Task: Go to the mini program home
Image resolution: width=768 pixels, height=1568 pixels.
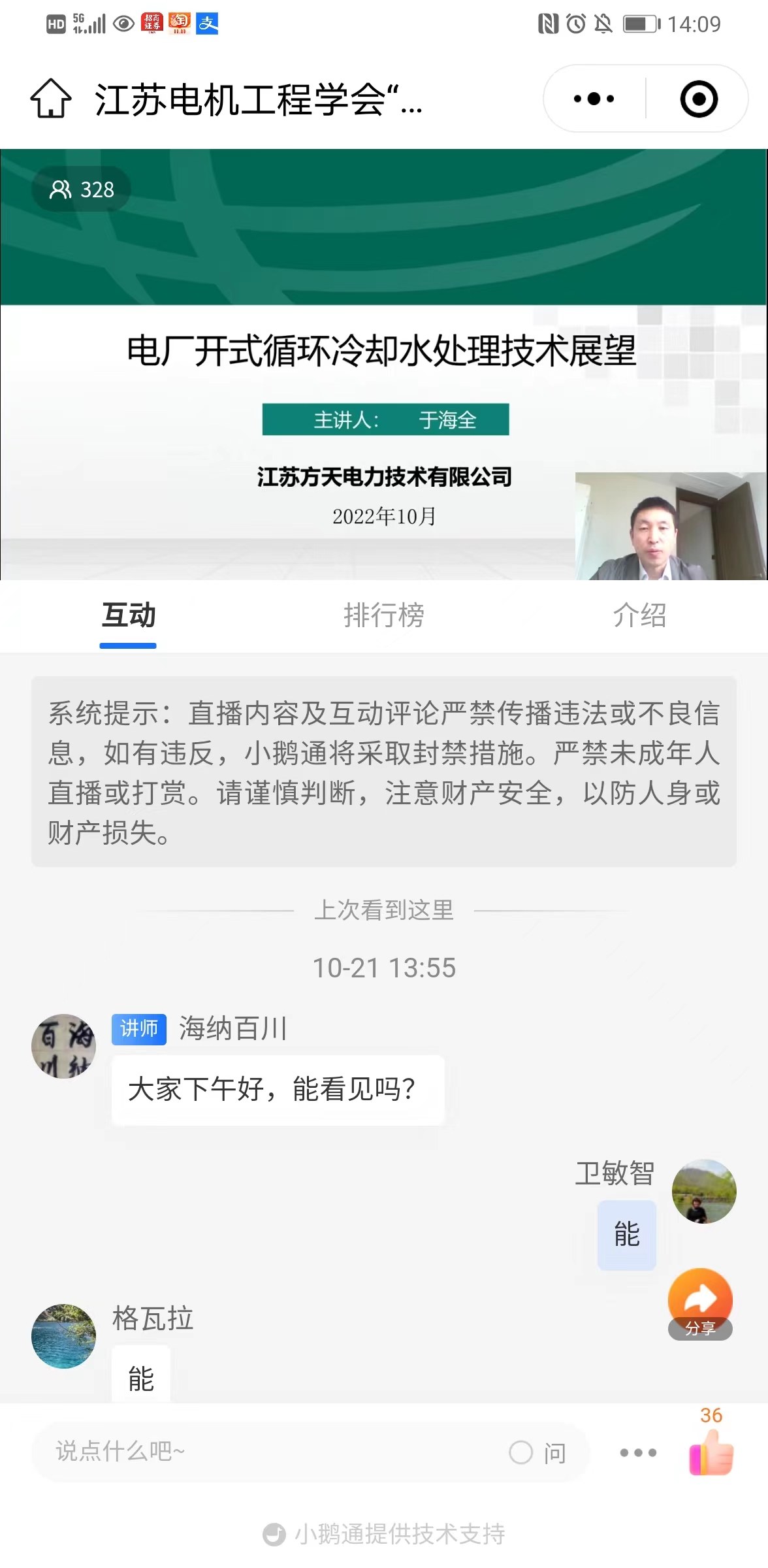Action: [51, 99]
